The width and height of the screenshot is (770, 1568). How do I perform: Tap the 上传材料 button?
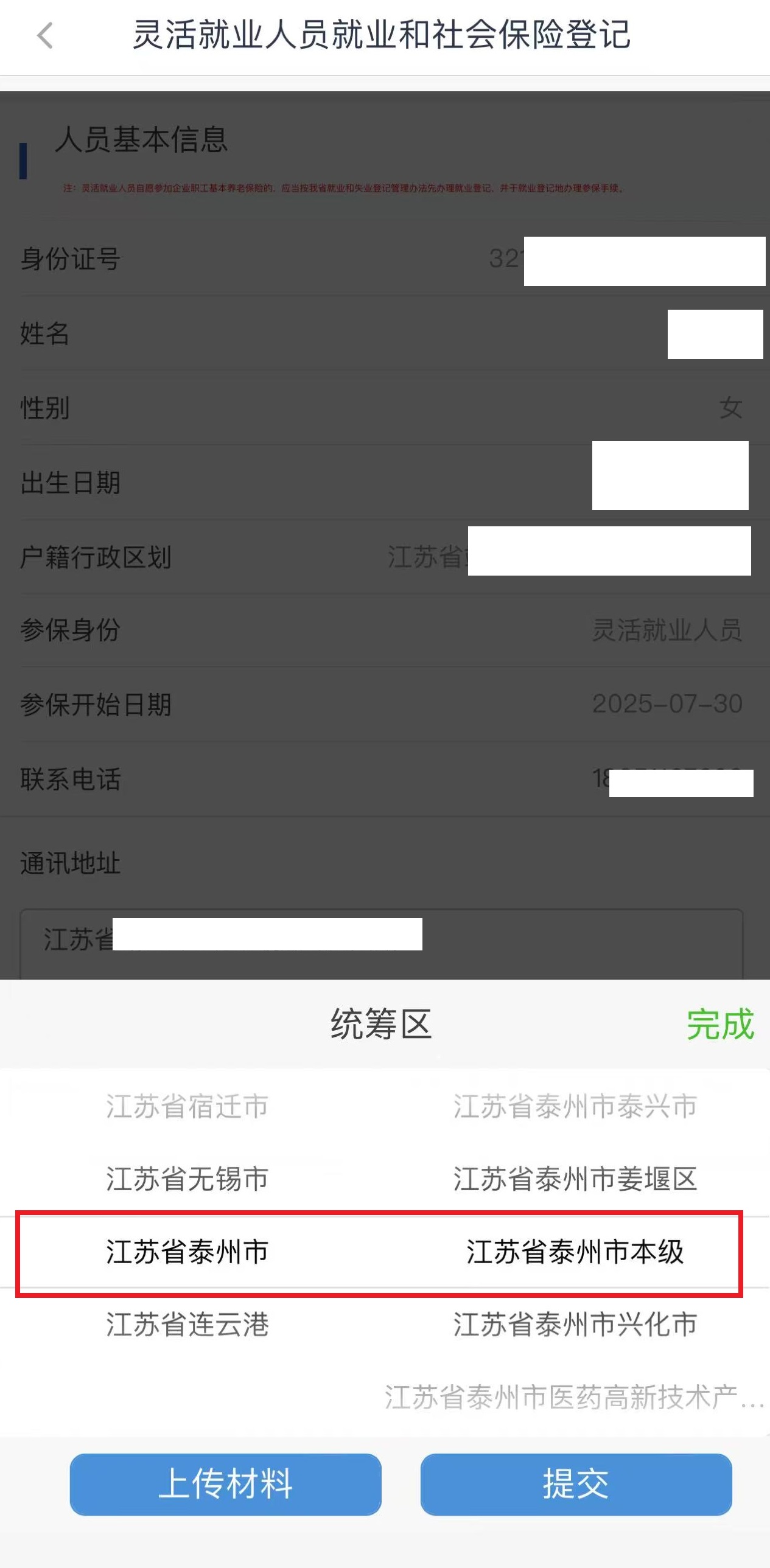225,1484
